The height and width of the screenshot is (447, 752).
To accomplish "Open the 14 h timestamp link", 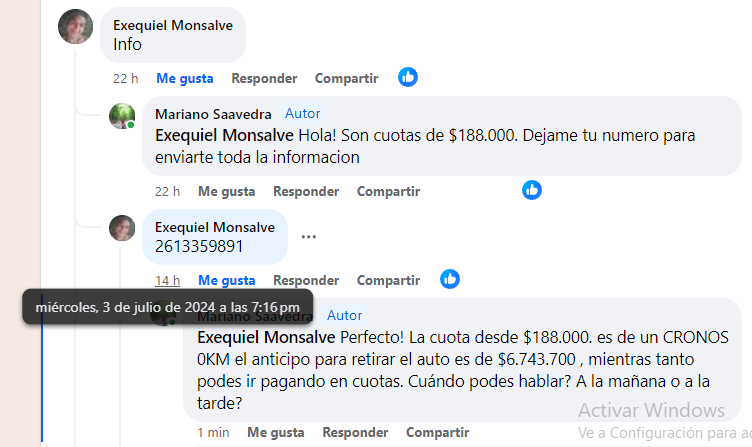I will [x=167, y=280].
